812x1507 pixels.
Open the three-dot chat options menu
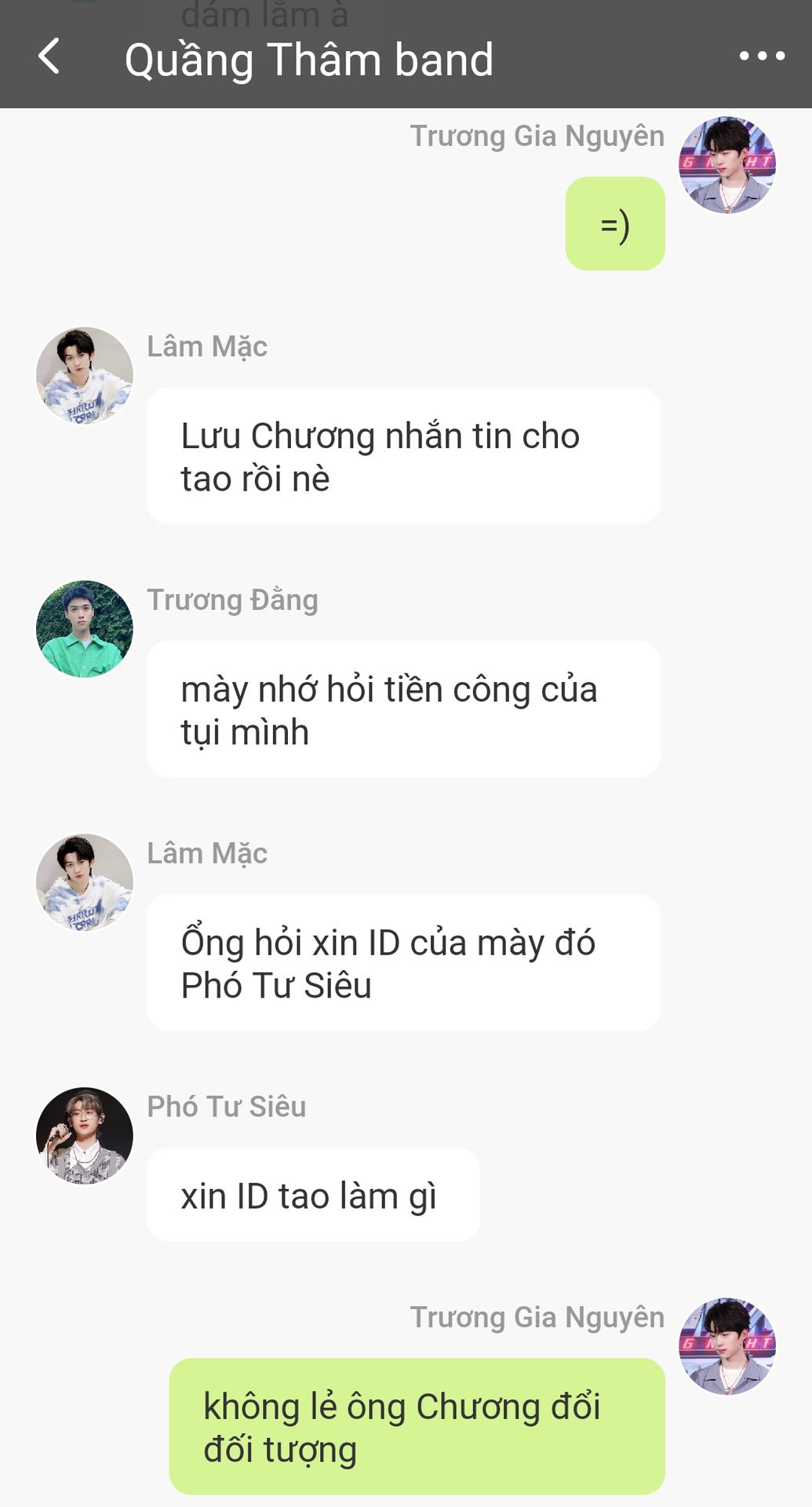(x=762, y=57)
